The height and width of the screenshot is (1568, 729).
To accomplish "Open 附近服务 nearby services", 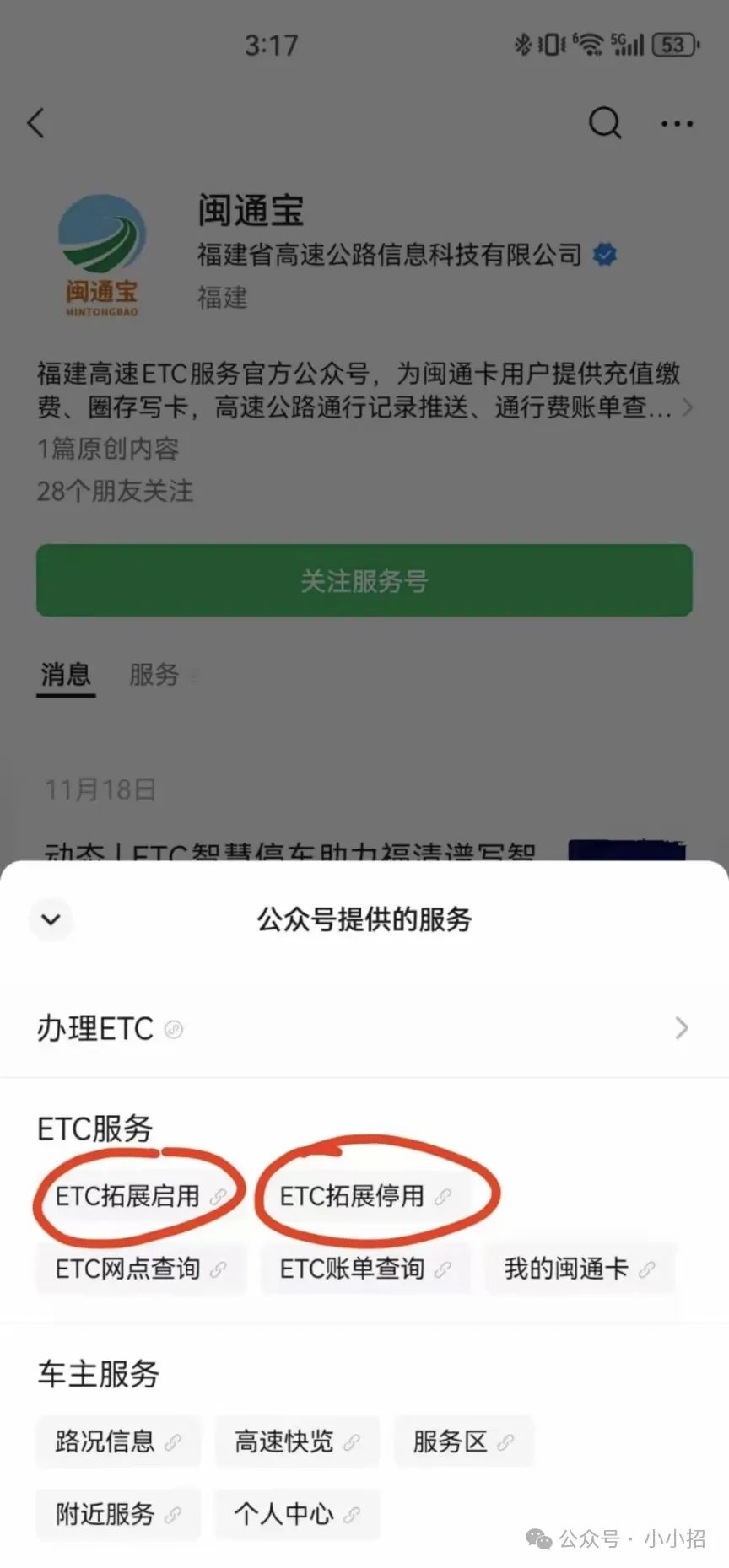I will pos(118,1514).
